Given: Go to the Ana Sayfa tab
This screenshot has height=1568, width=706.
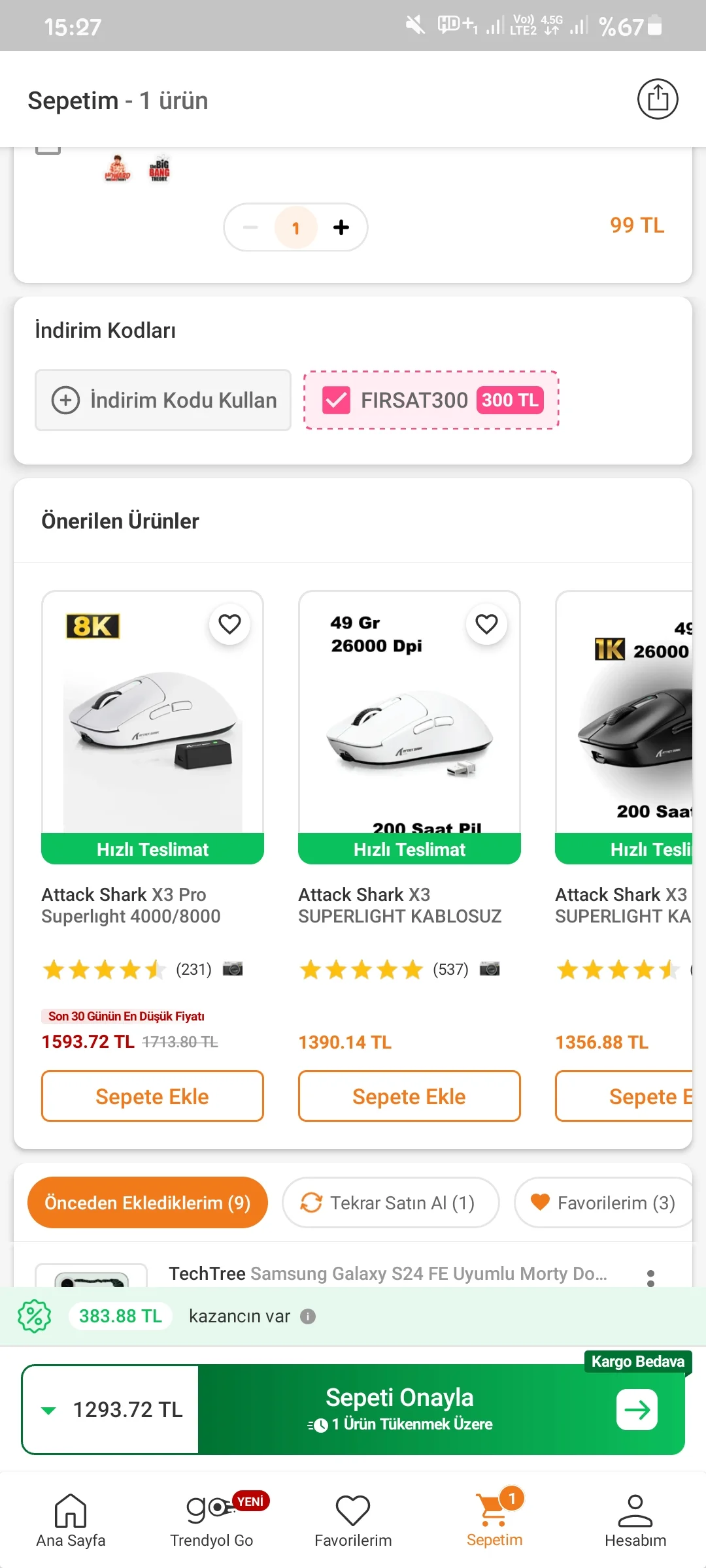Looking at the screenshot, I should 71,1521.
